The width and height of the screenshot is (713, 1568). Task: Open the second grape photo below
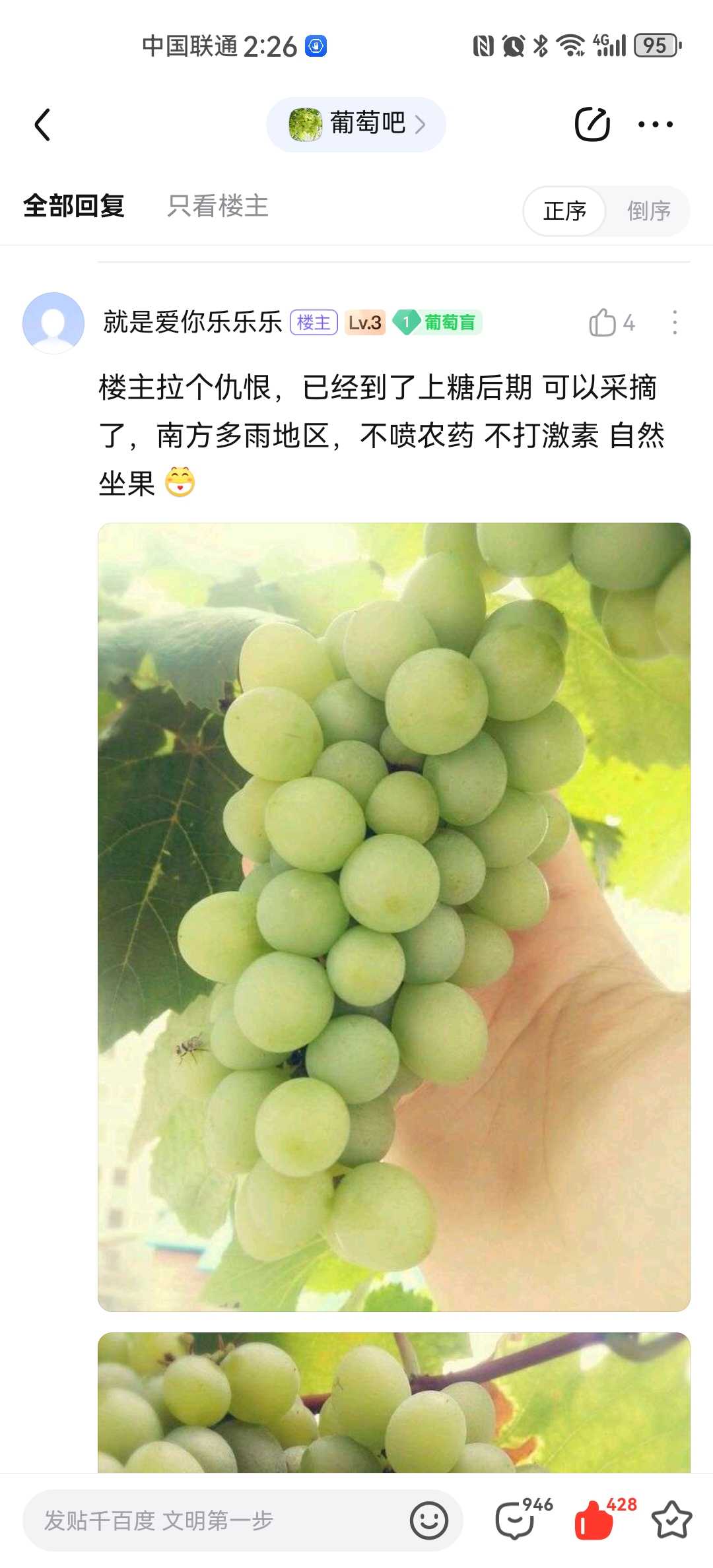(394, 1402)
